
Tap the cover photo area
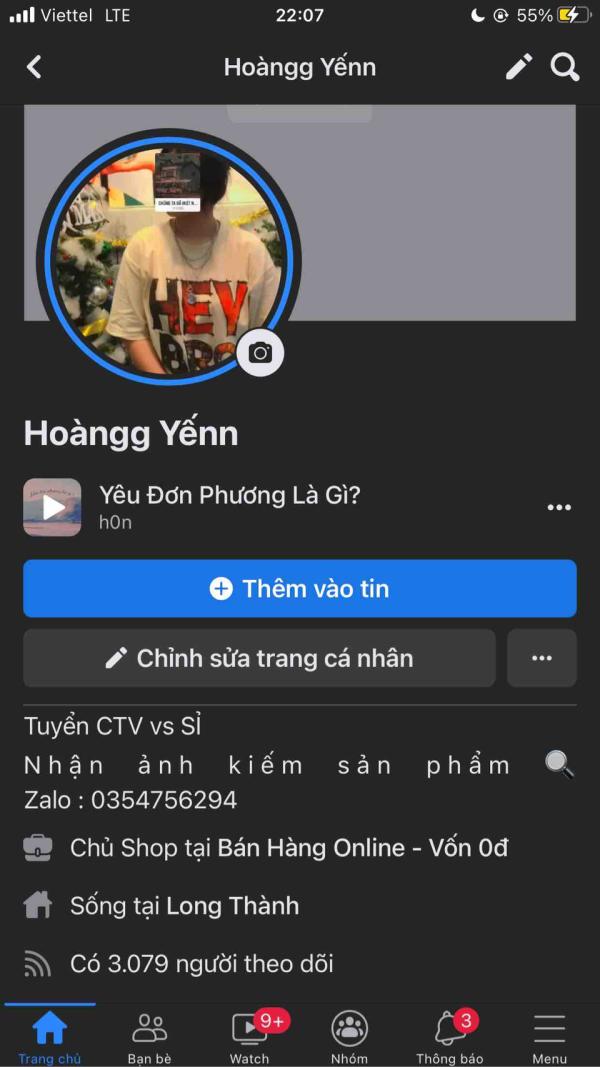(x=435, y=212)
